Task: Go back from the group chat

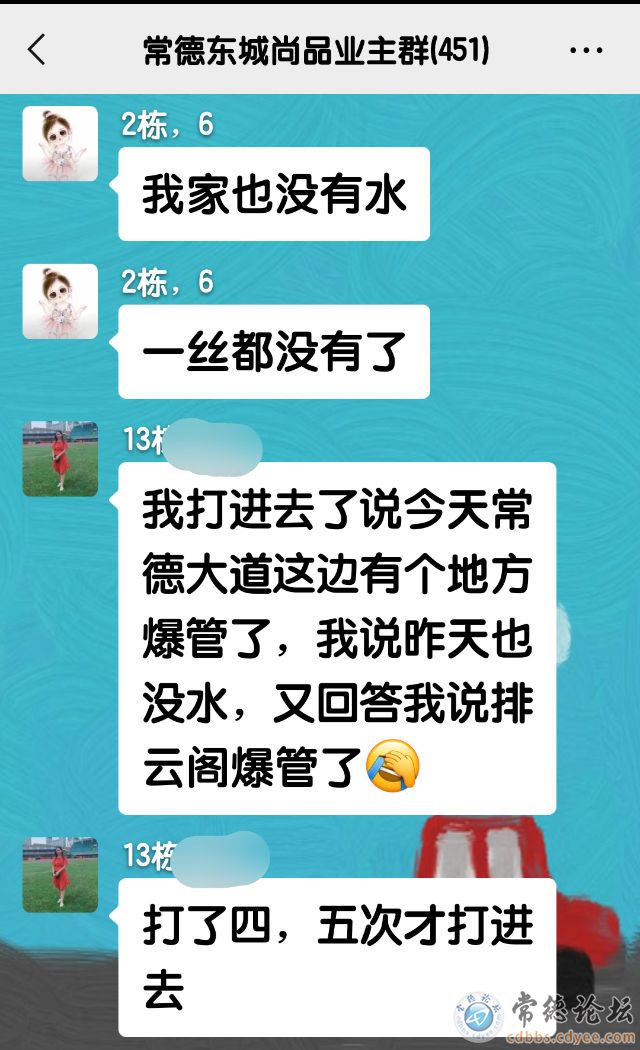Action: click(x=37, y=49)
